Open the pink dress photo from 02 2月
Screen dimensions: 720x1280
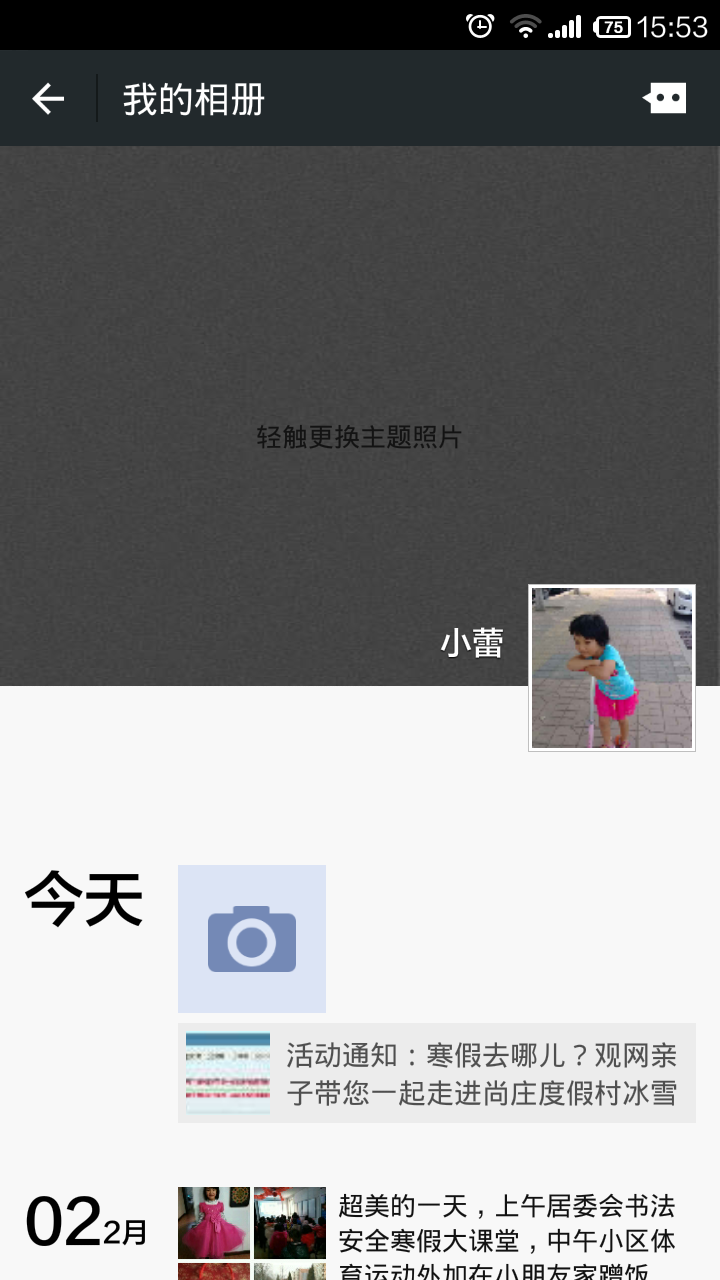214,1223
